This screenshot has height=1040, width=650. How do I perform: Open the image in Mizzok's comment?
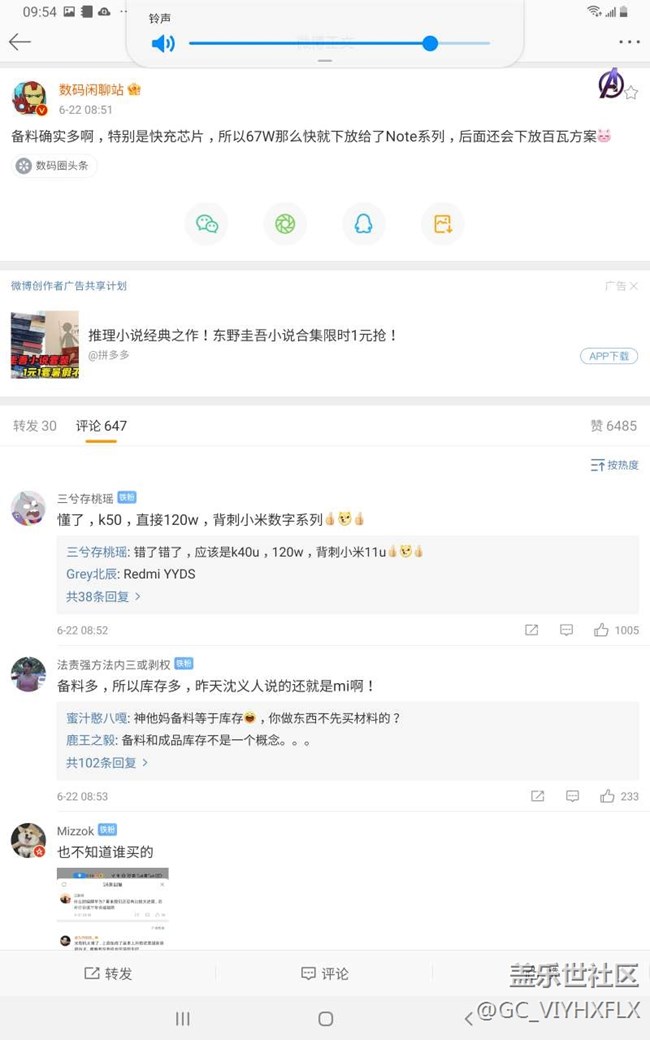[x=112, y=907]
